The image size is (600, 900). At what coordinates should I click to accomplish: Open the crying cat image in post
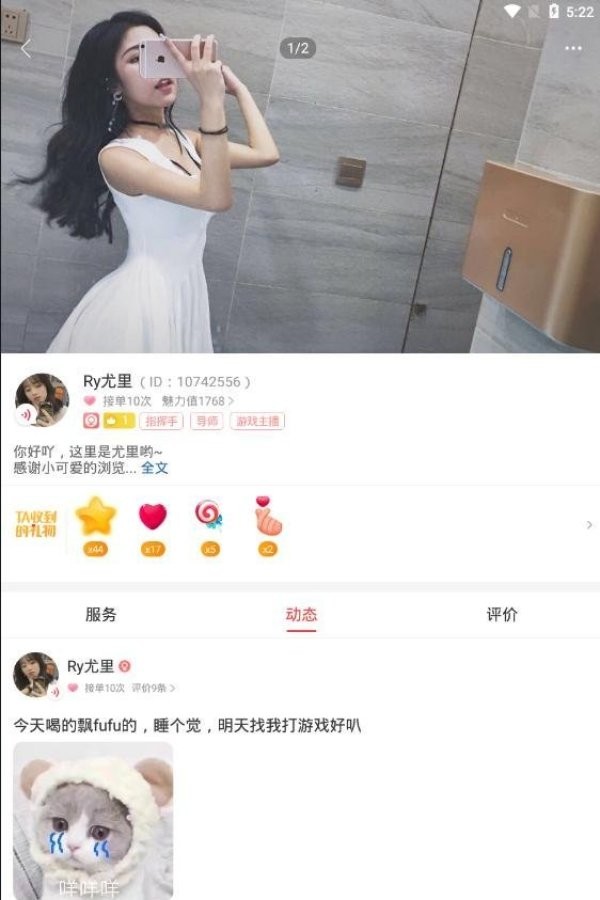click(x=93, y=820)
